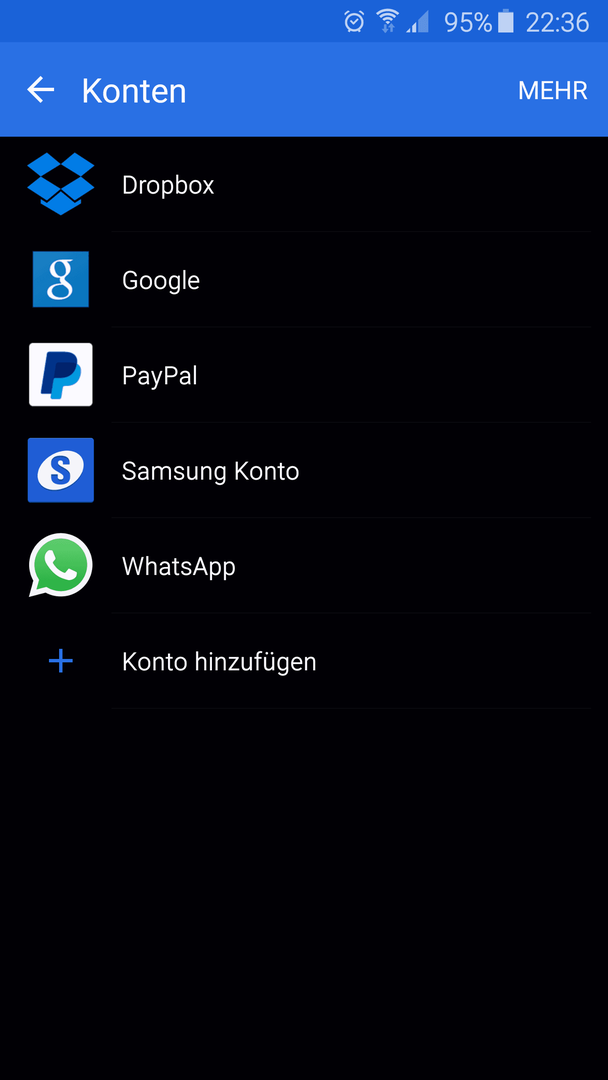Viewport: 608px width, 1080px height.
Task: Tap Konto hinzufügen to add an account
Action: (x=304, y=661)
